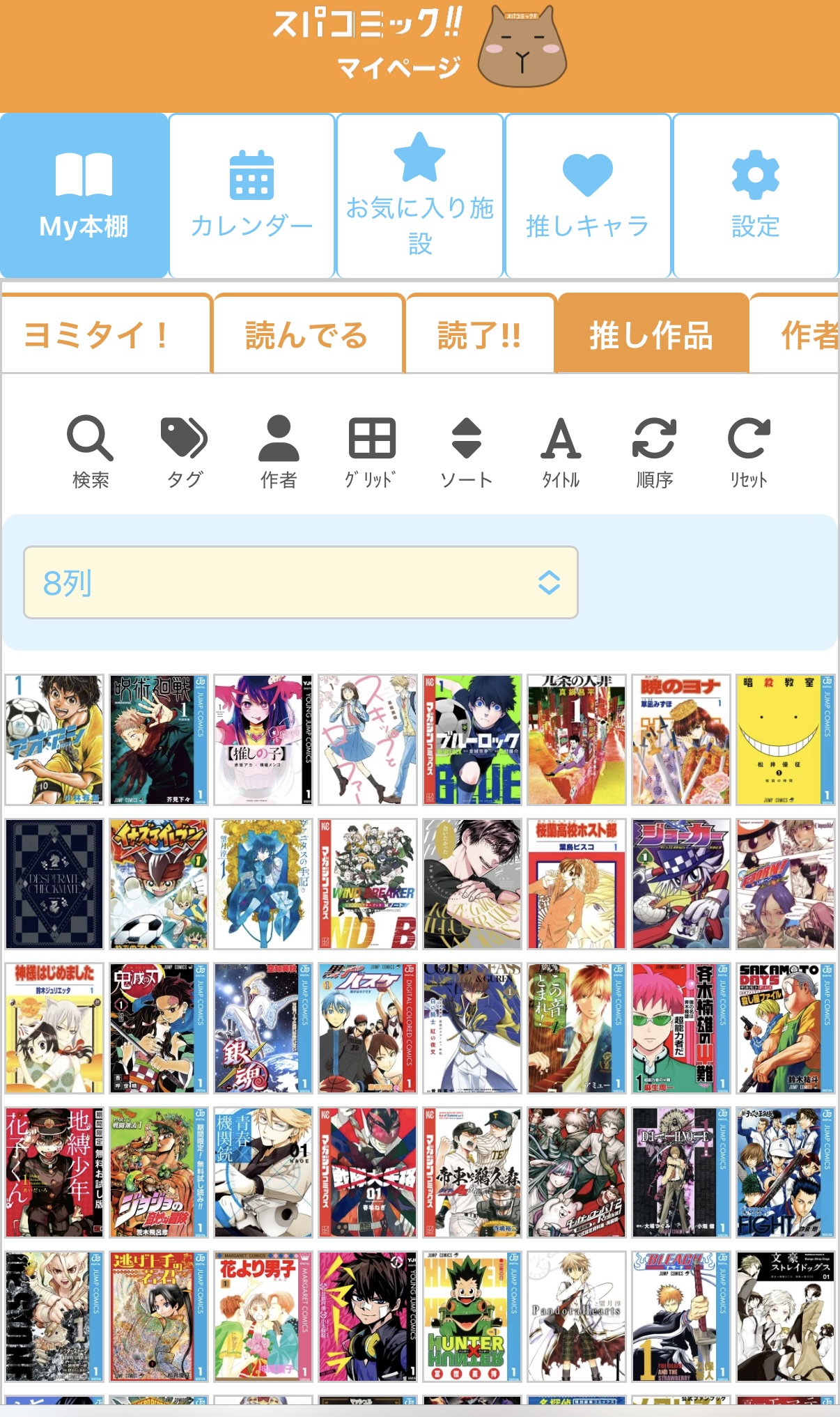Expand the 8列 column count dropdown
The image size is (840, 1417).
tap(301, 582)
